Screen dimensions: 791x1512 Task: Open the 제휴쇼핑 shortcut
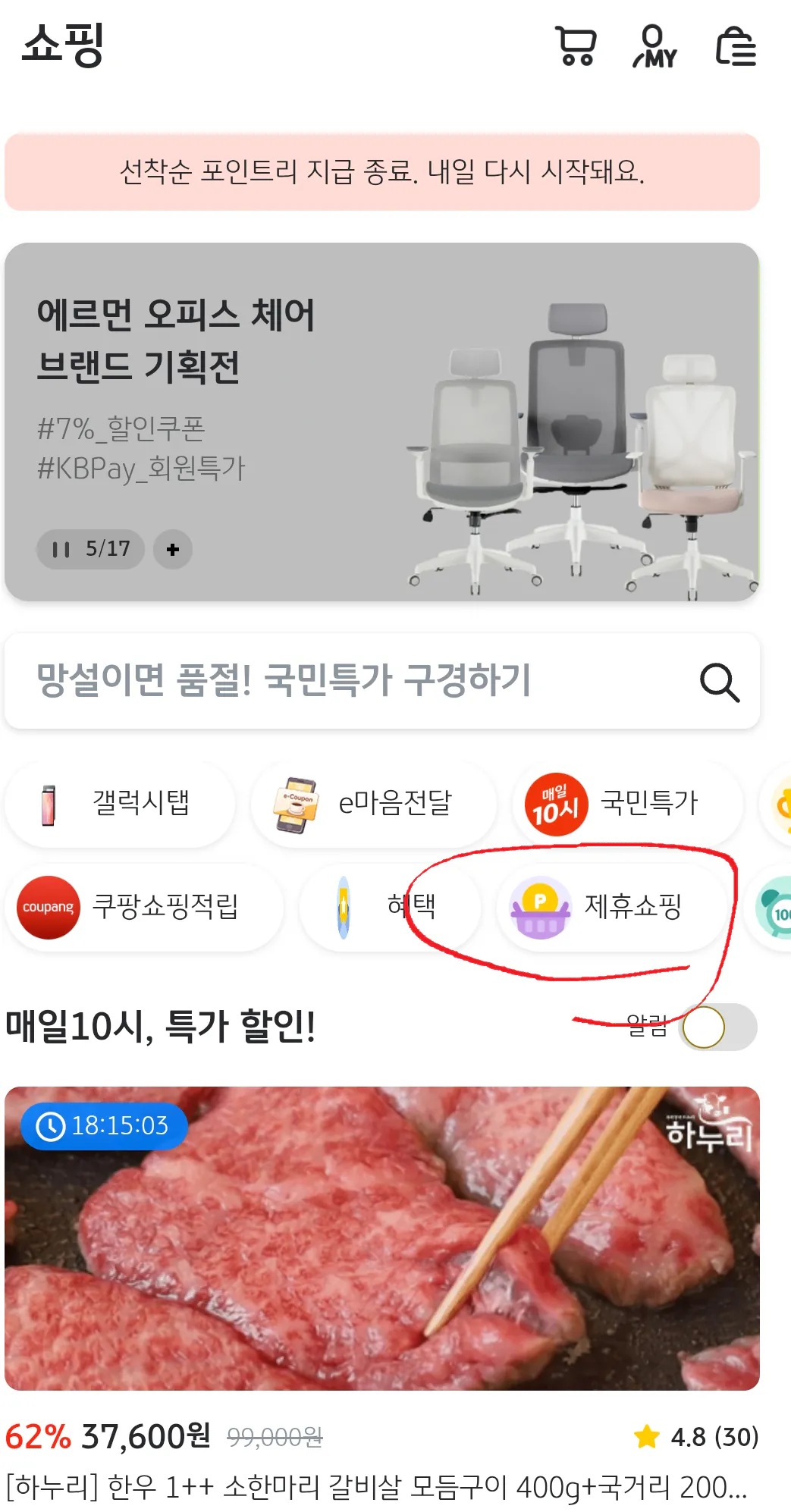tap(611, 907)
